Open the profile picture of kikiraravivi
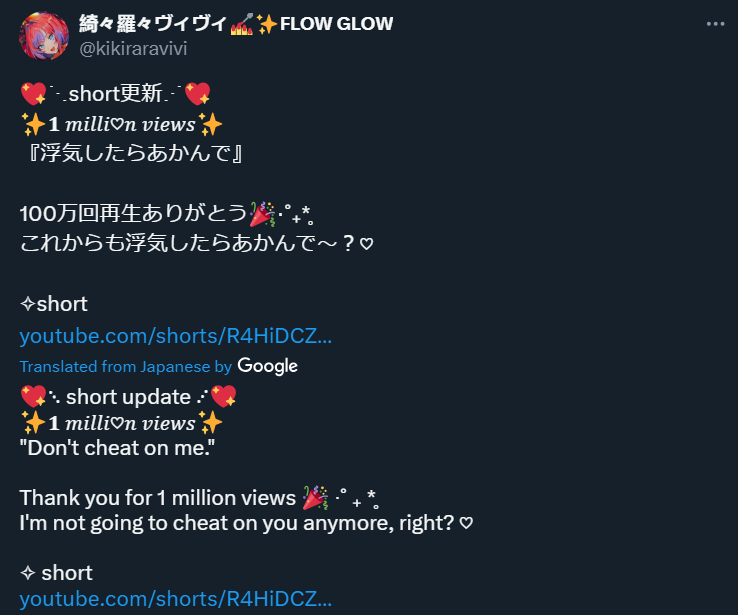The width and height of the screenshot is (738, 615). click(43, 35)
